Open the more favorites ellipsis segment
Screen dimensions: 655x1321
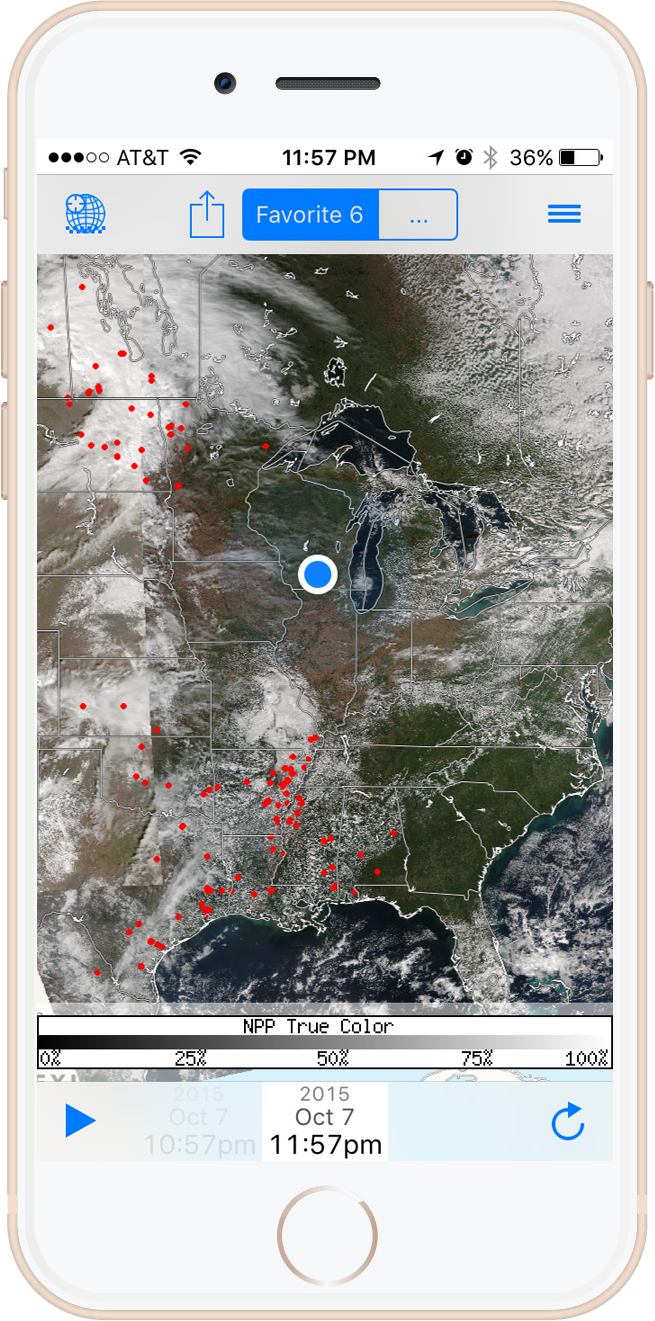point(418,215)
